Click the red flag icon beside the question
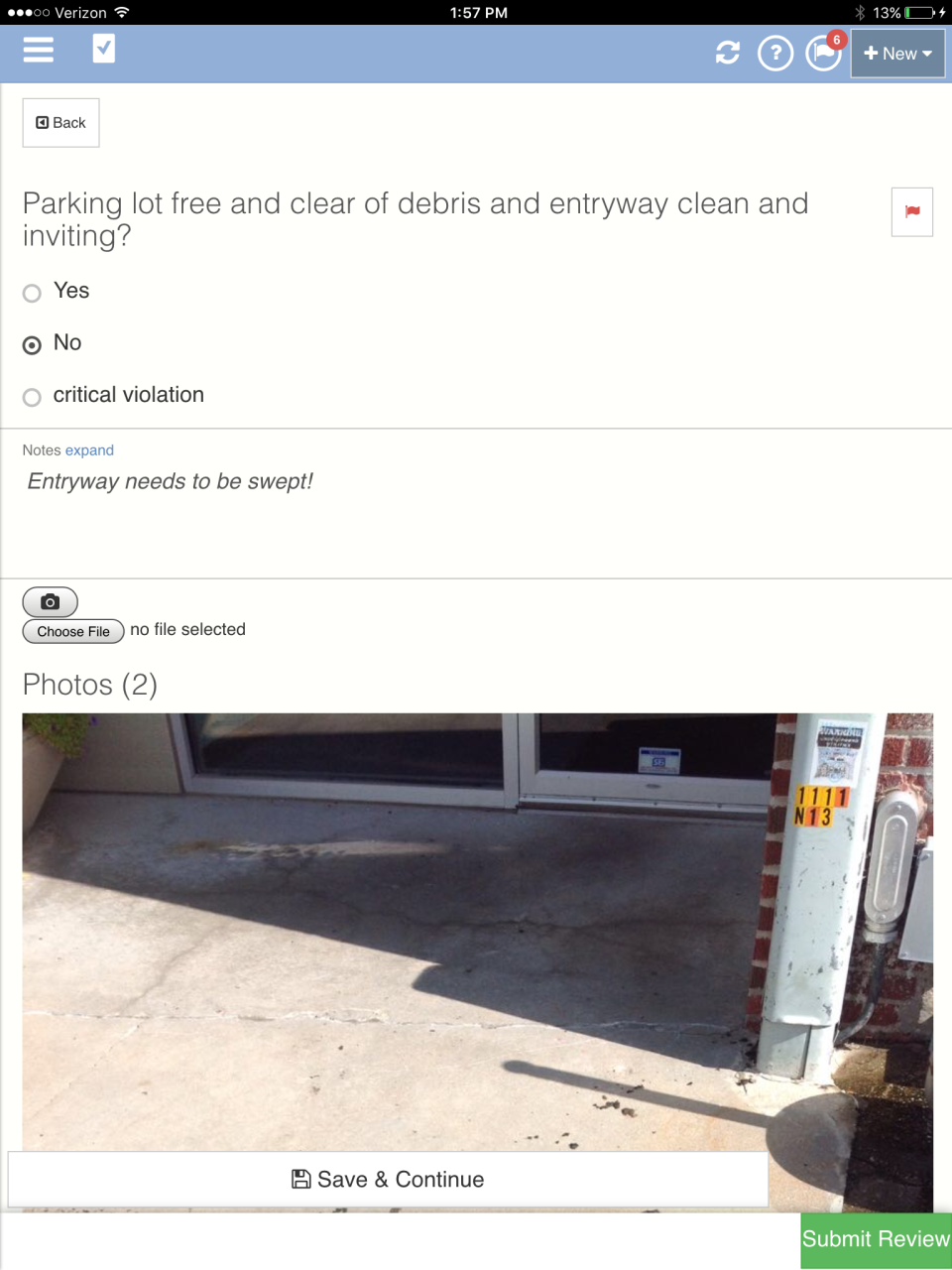The image size is (952, 1270). [x=911, y=211]
